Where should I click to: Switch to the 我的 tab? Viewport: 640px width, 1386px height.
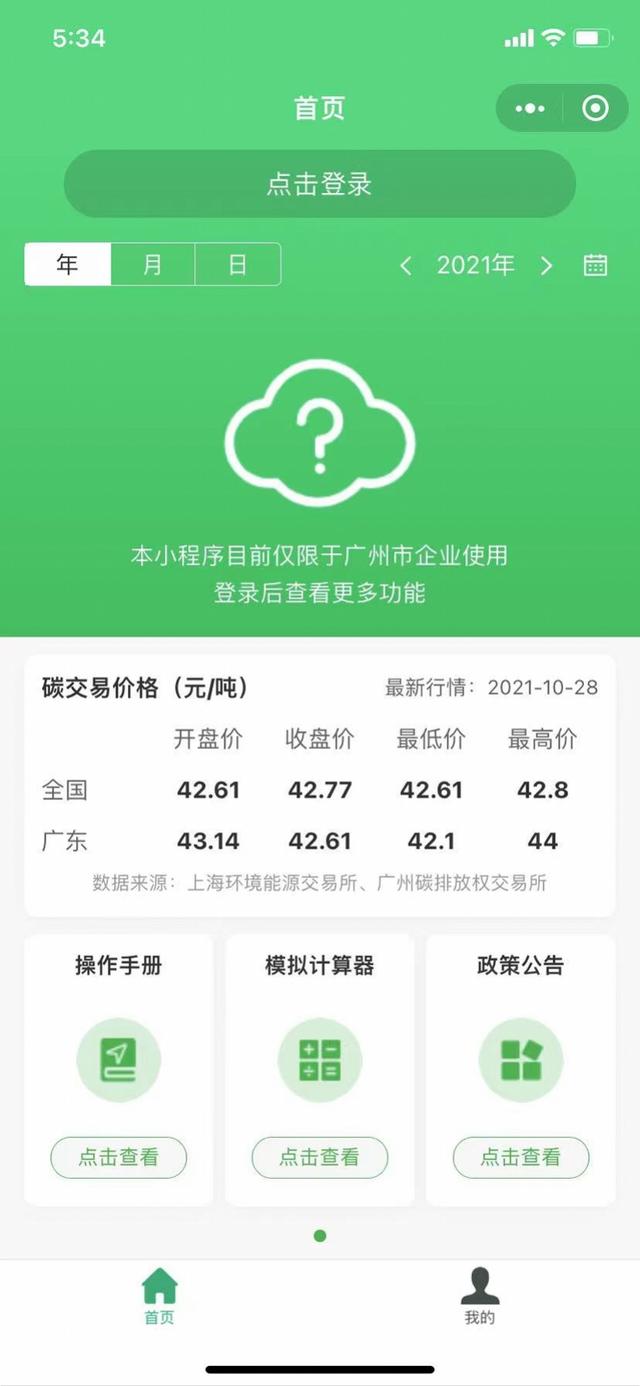480,1296
